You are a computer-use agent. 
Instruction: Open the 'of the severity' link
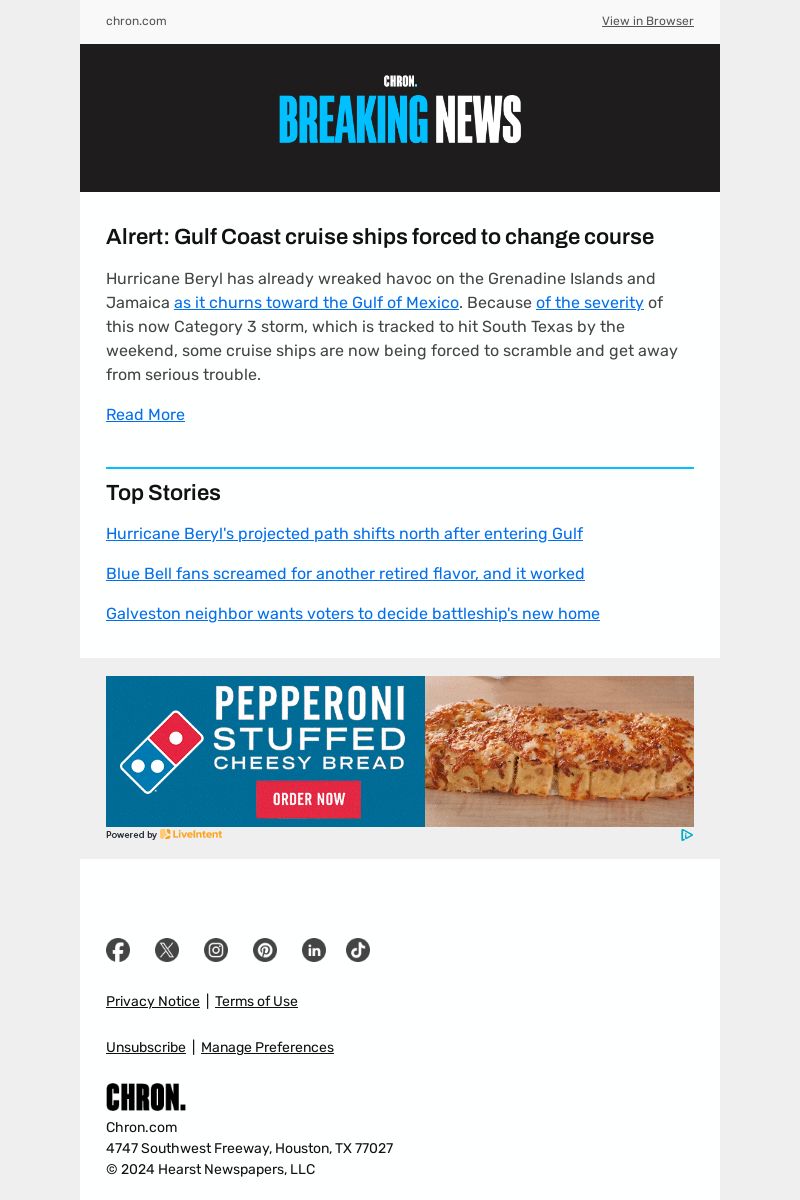coord(589,302)
